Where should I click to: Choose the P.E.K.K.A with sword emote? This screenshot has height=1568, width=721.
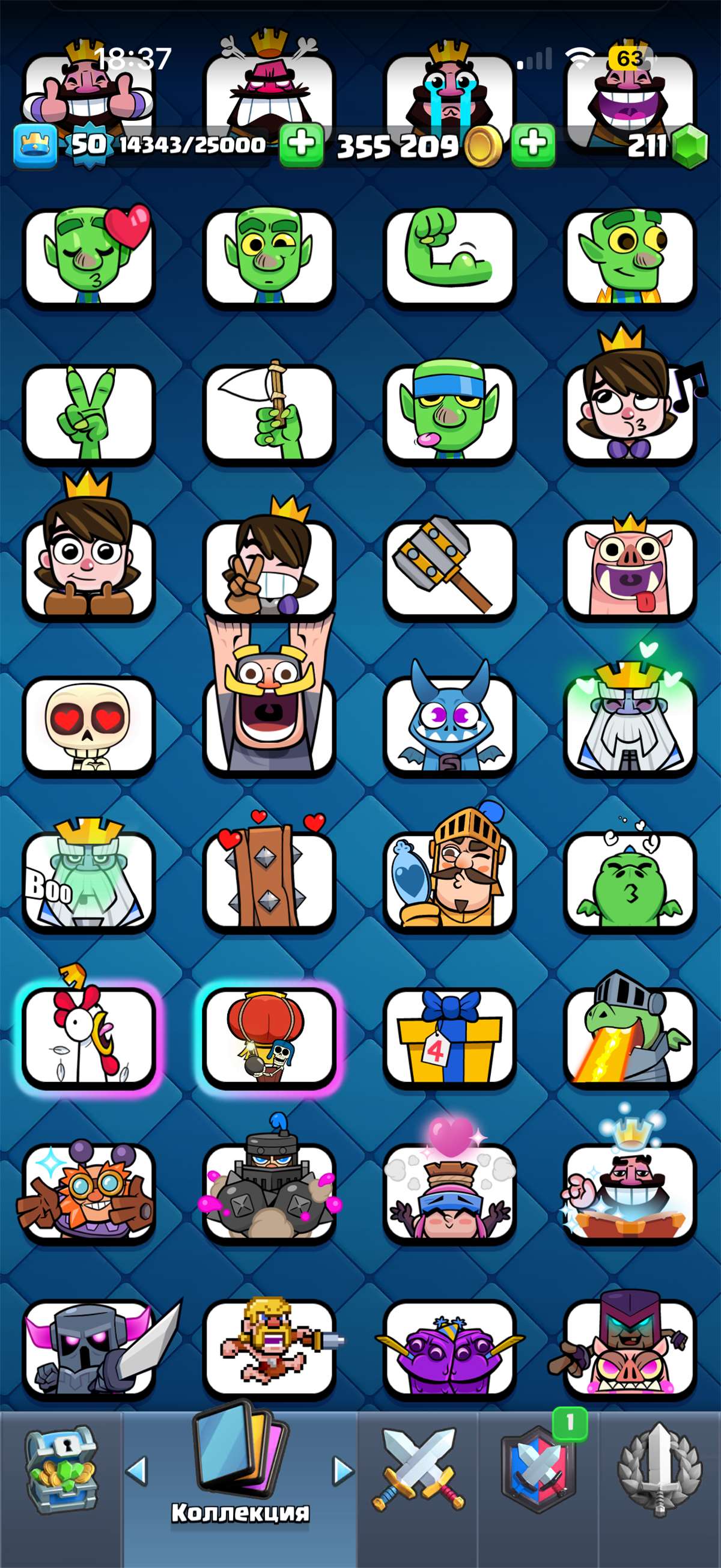pos(89,1345)
